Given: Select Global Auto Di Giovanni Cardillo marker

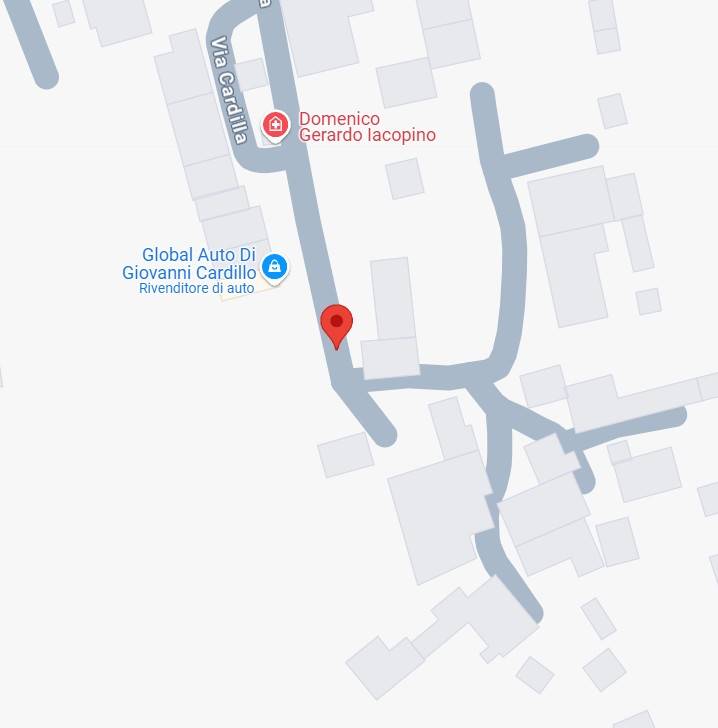Looking at the screenshot, I should 274,267.
